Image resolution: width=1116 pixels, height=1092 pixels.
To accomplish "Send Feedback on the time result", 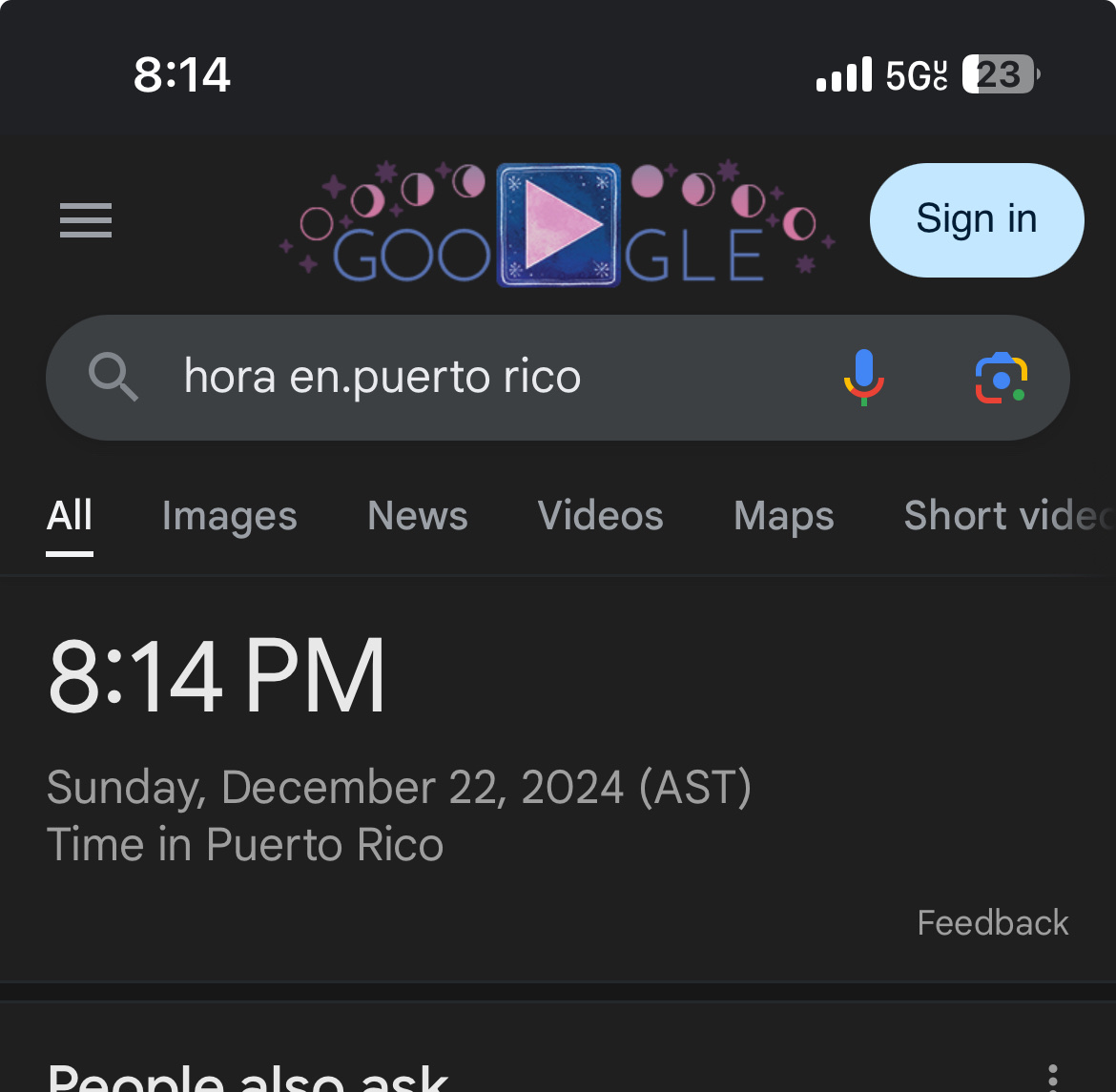I will [992, 923].
